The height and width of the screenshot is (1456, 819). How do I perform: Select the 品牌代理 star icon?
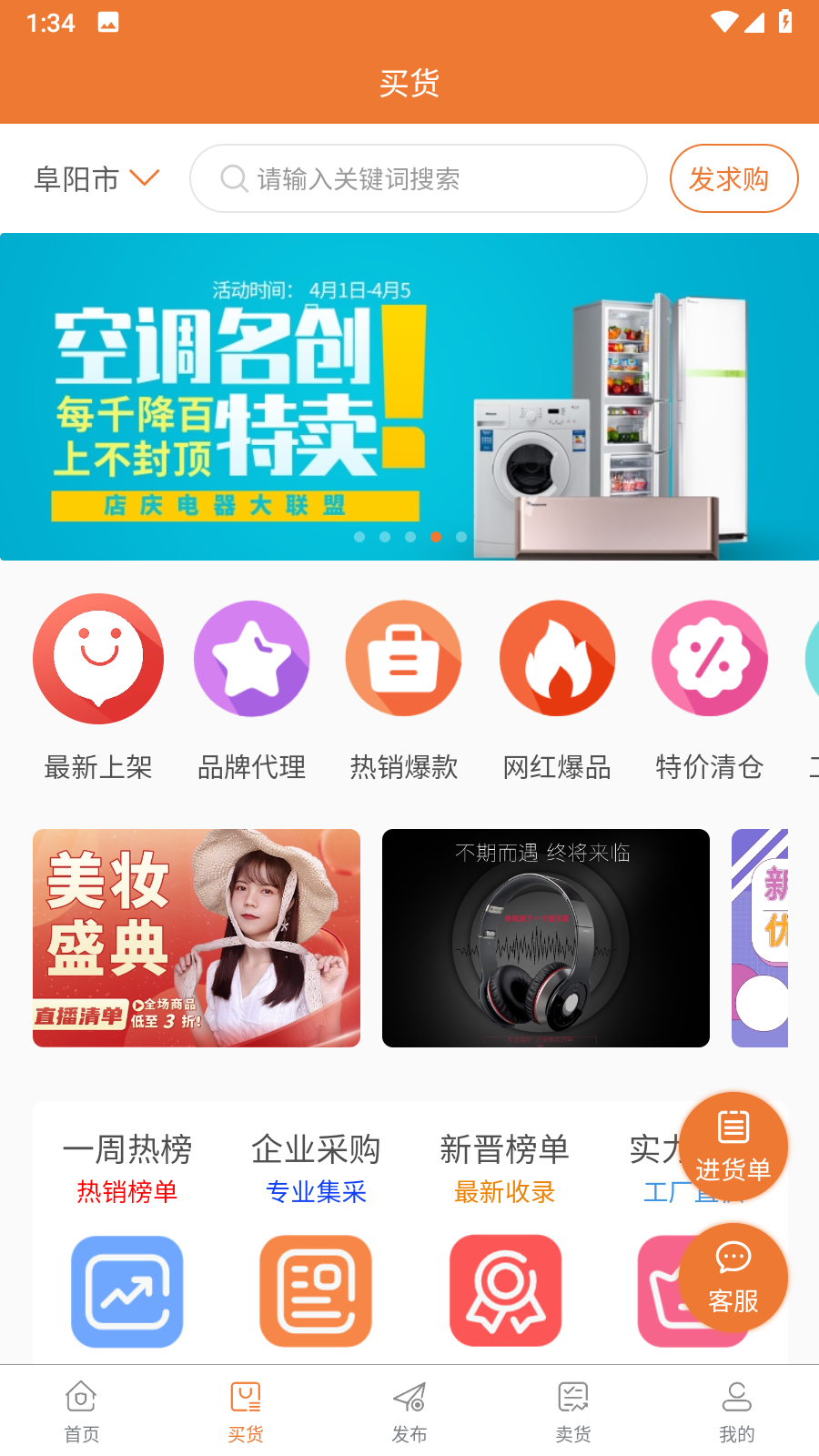[252, 658]
